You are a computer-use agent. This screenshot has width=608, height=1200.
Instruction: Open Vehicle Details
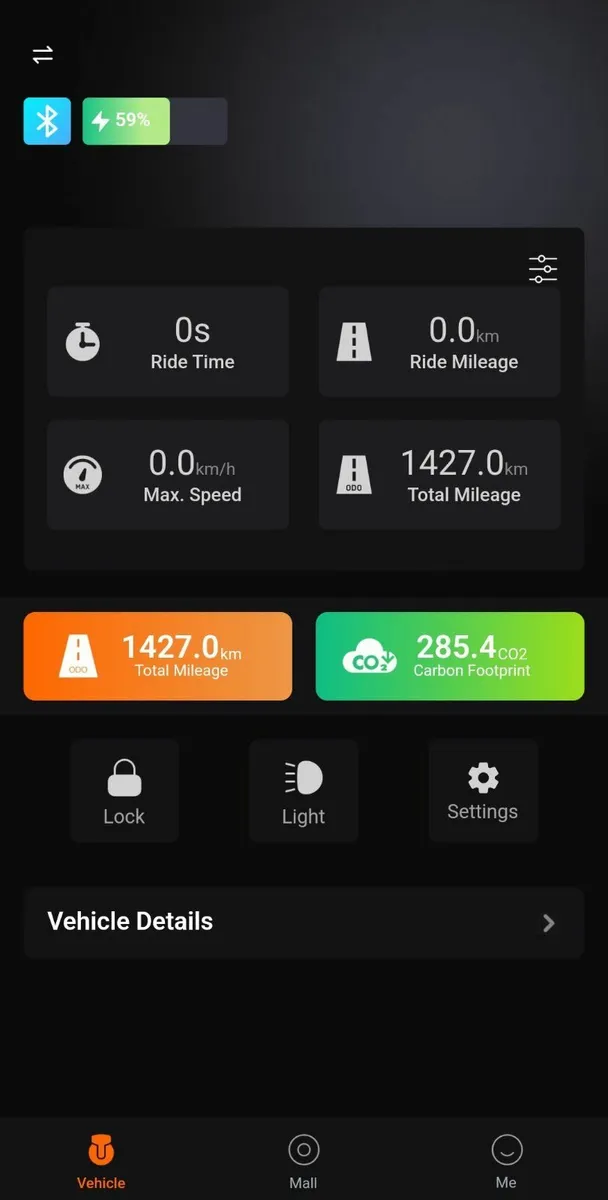304,922
